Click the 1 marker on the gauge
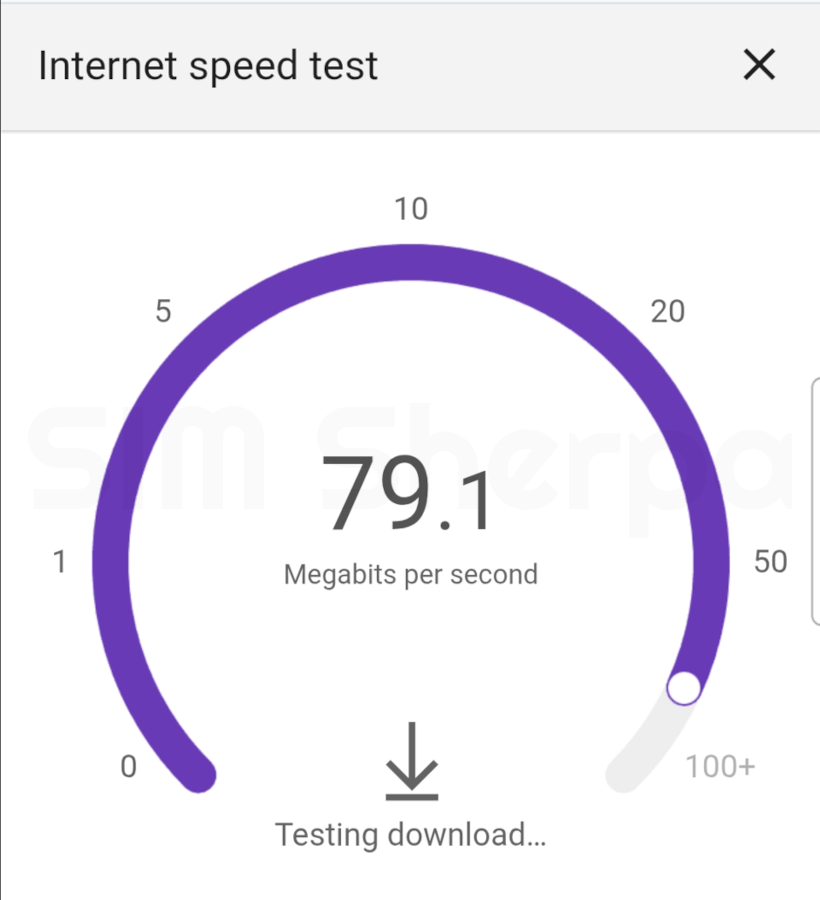The height and width of the screenshot is (900, 820). point(59,561)
